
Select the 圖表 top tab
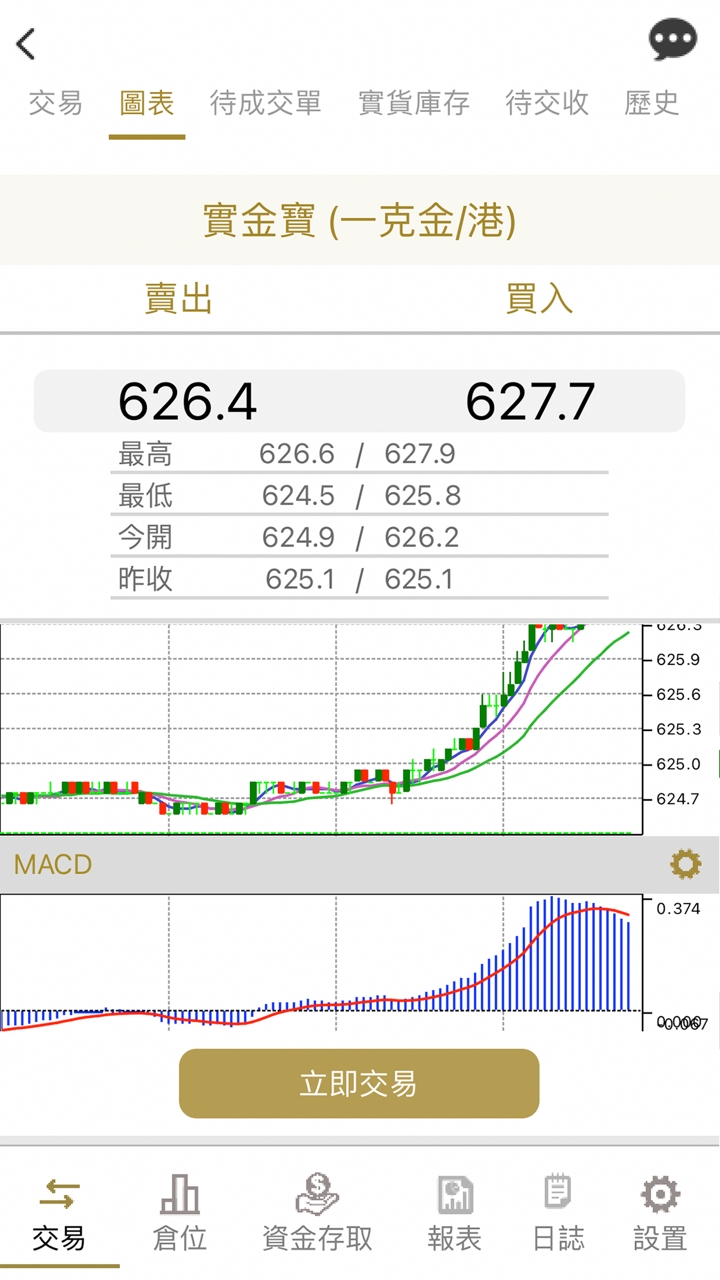point(147,103)
